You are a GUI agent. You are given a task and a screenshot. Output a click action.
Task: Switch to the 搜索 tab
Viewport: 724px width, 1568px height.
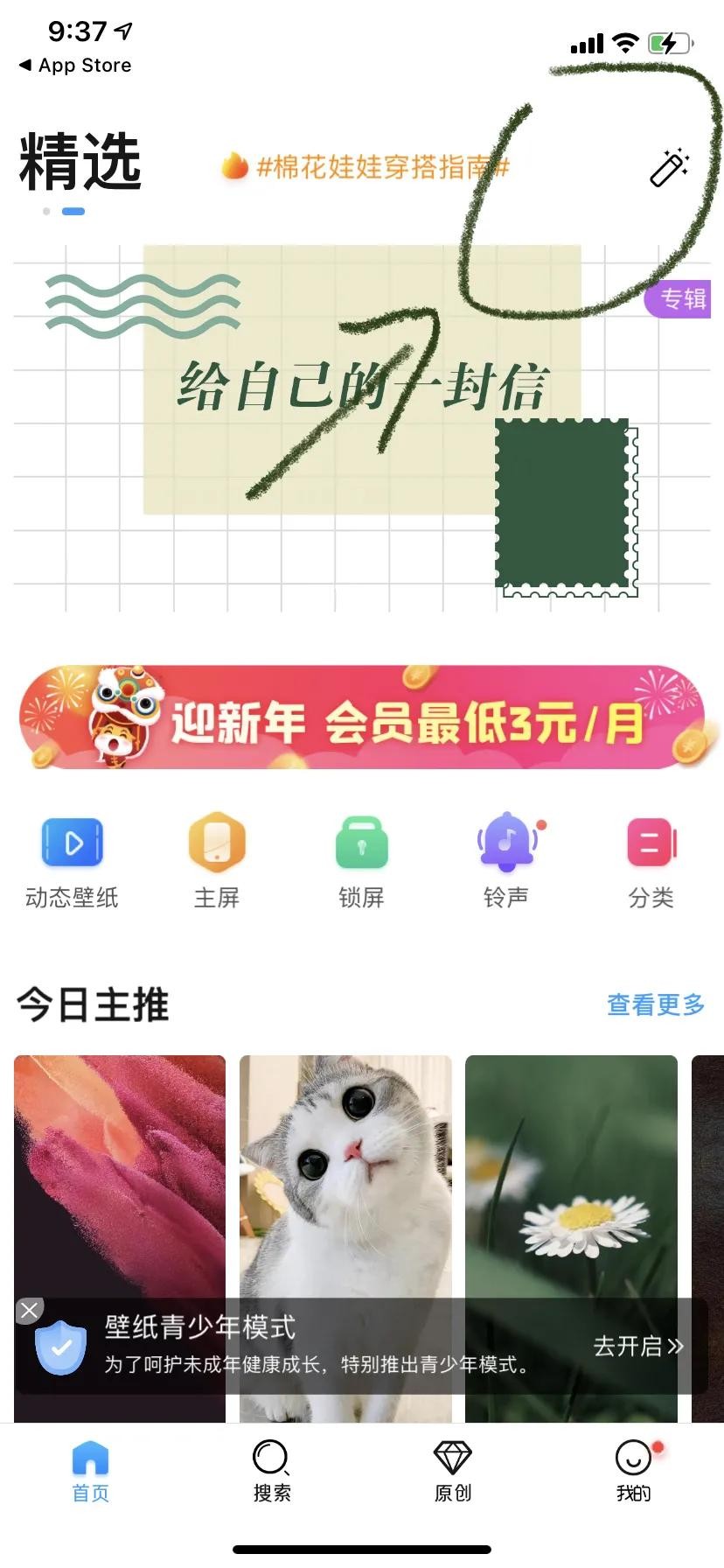click(271, 1472)
